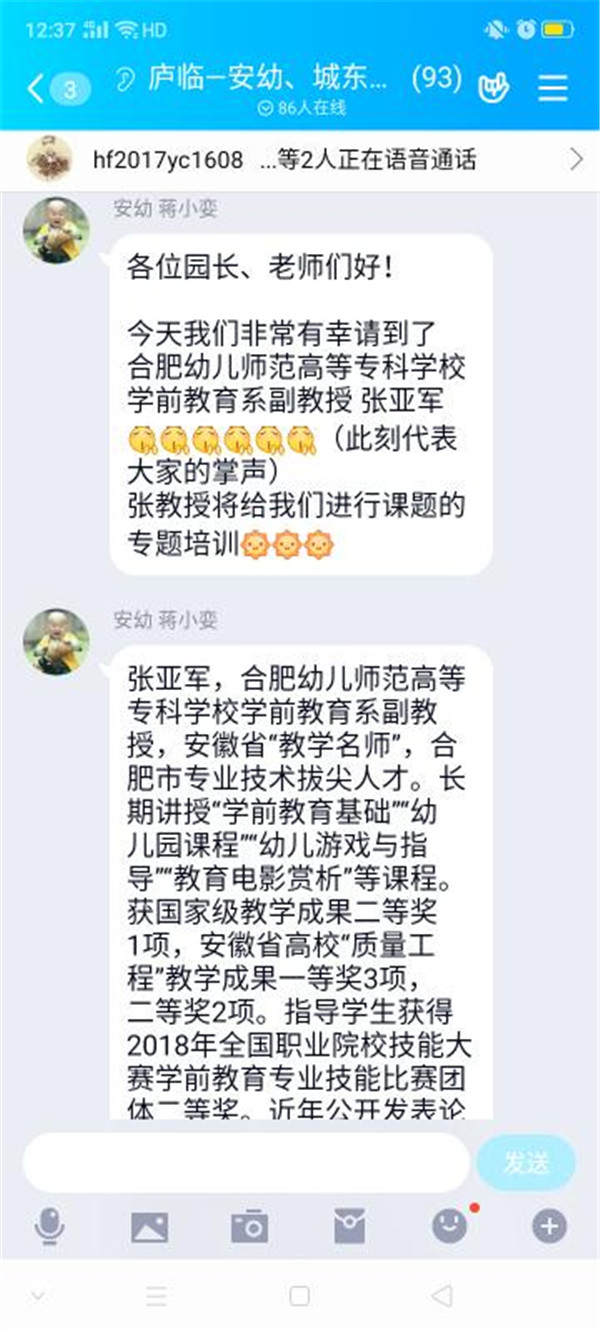Open 蒋小娈's profile from the first message avatar
Image resolution: width=600 pixels, height=1333 pixels.
click(56, 230)
